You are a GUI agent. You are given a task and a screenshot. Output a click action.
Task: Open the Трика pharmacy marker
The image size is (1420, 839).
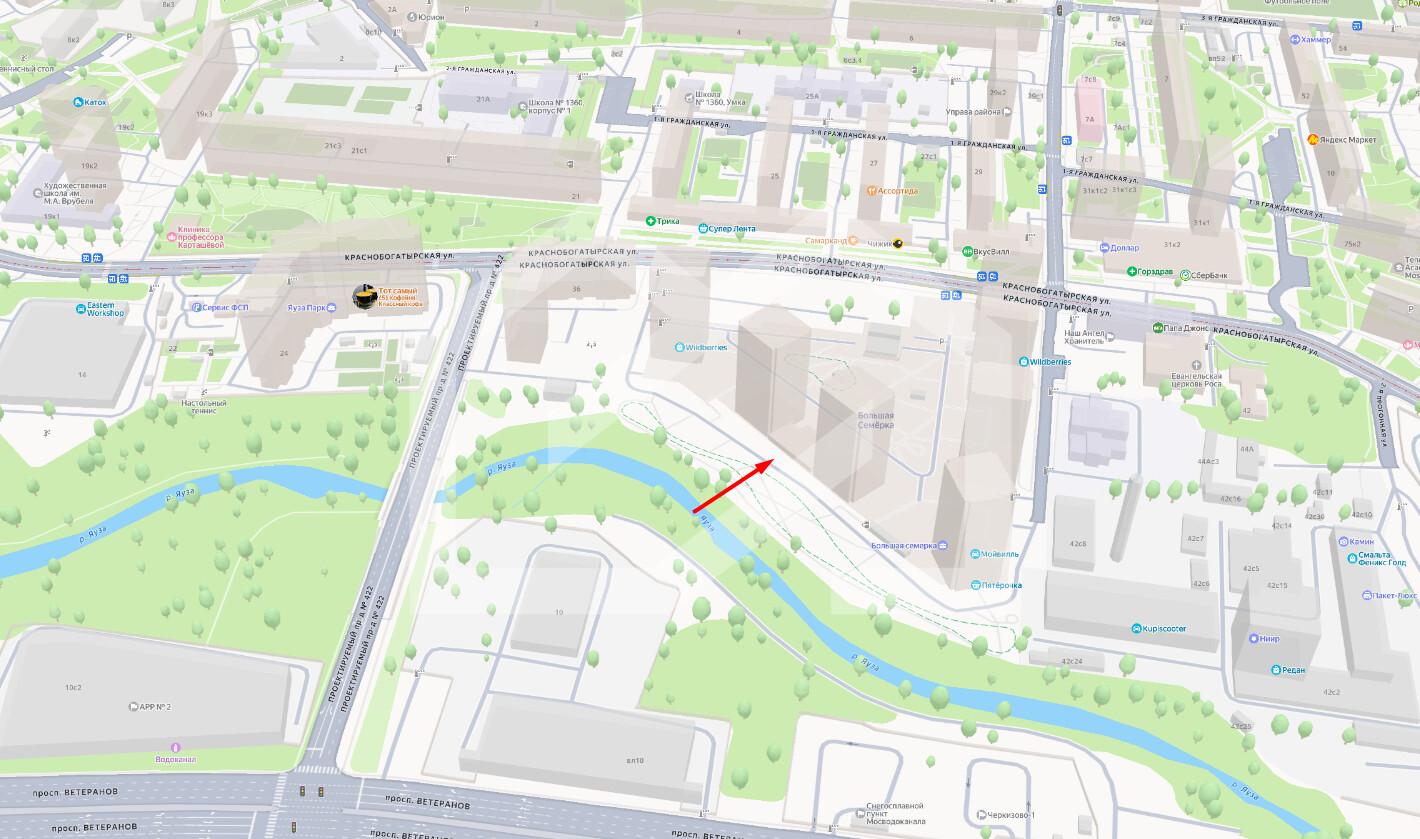click(x=650, y=221)
